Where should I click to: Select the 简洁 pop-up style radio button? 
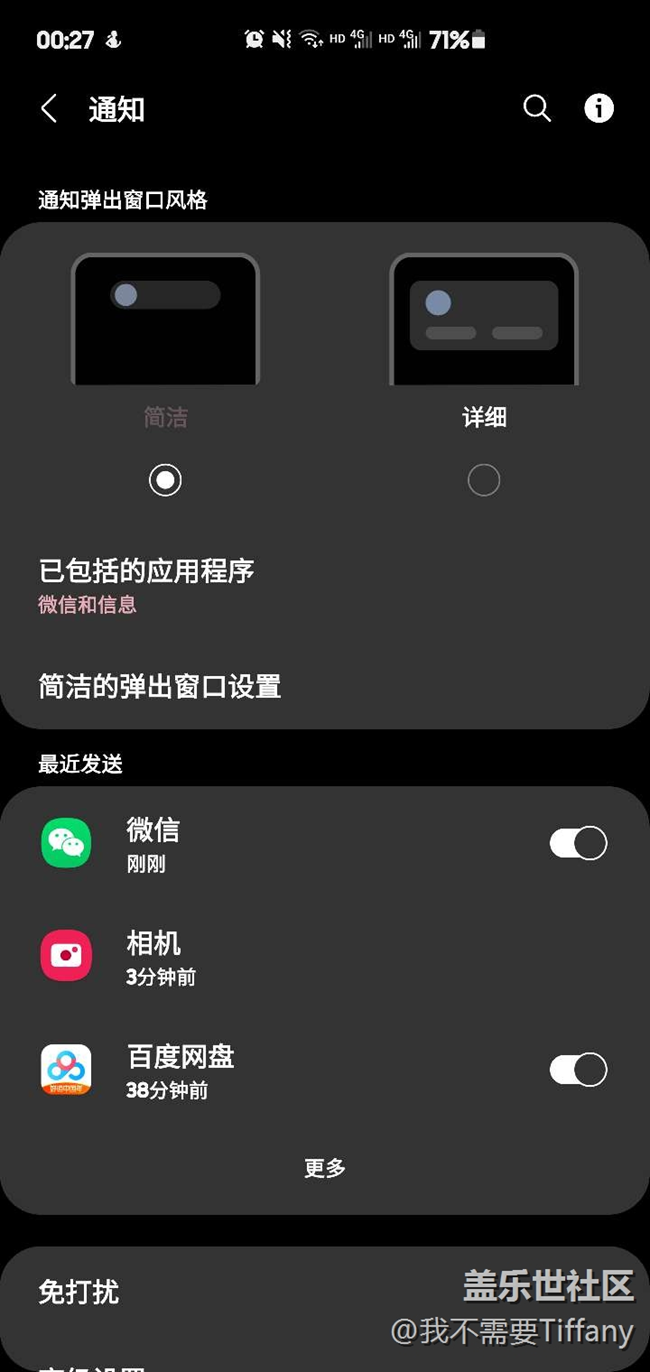(165, 480)
